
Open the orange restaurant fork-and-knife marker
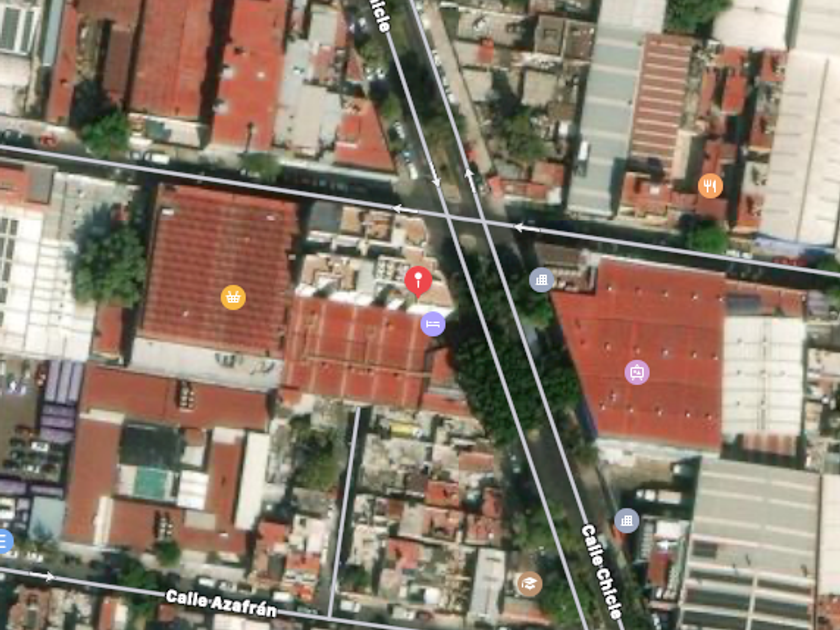click(710, 185)
